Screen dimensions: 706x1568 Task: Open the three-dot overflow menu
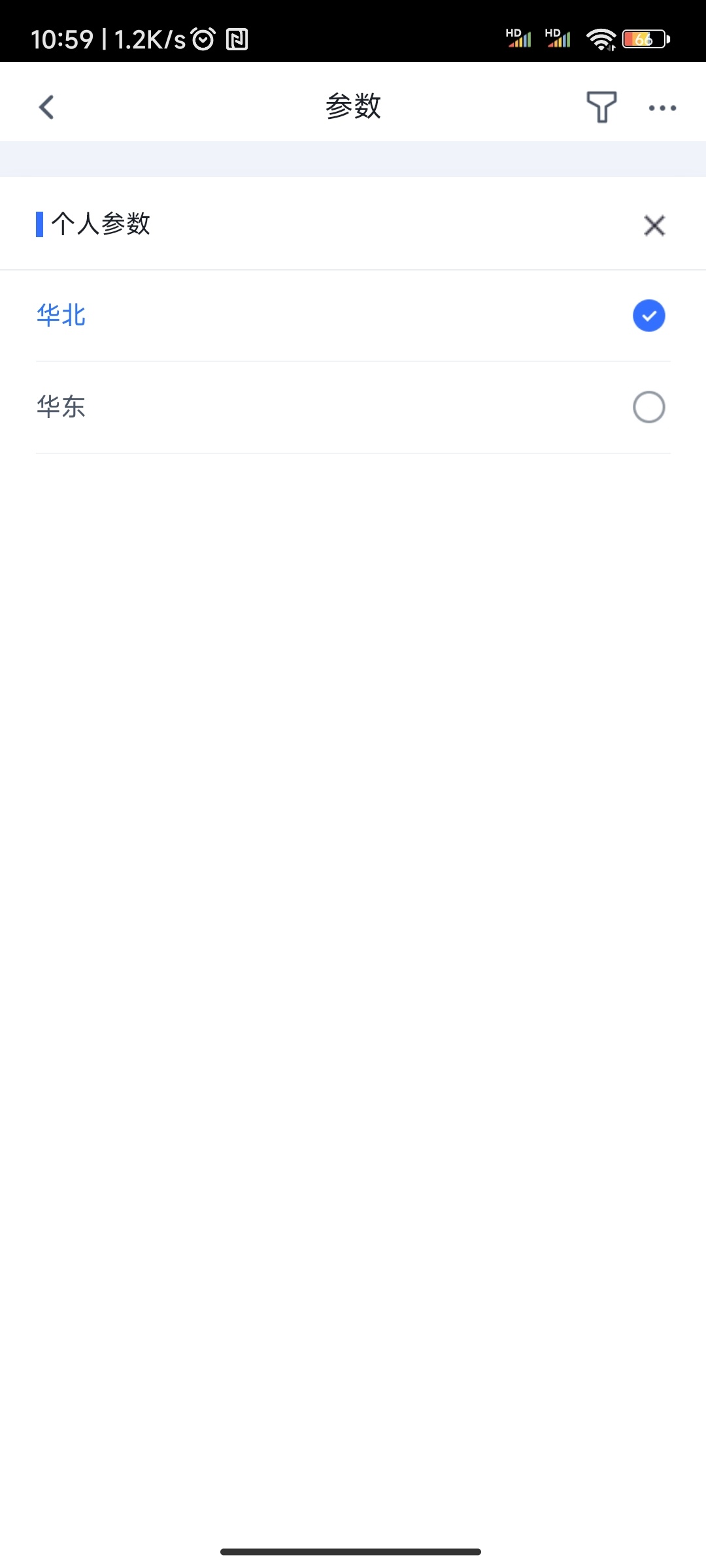pos(662,108)
